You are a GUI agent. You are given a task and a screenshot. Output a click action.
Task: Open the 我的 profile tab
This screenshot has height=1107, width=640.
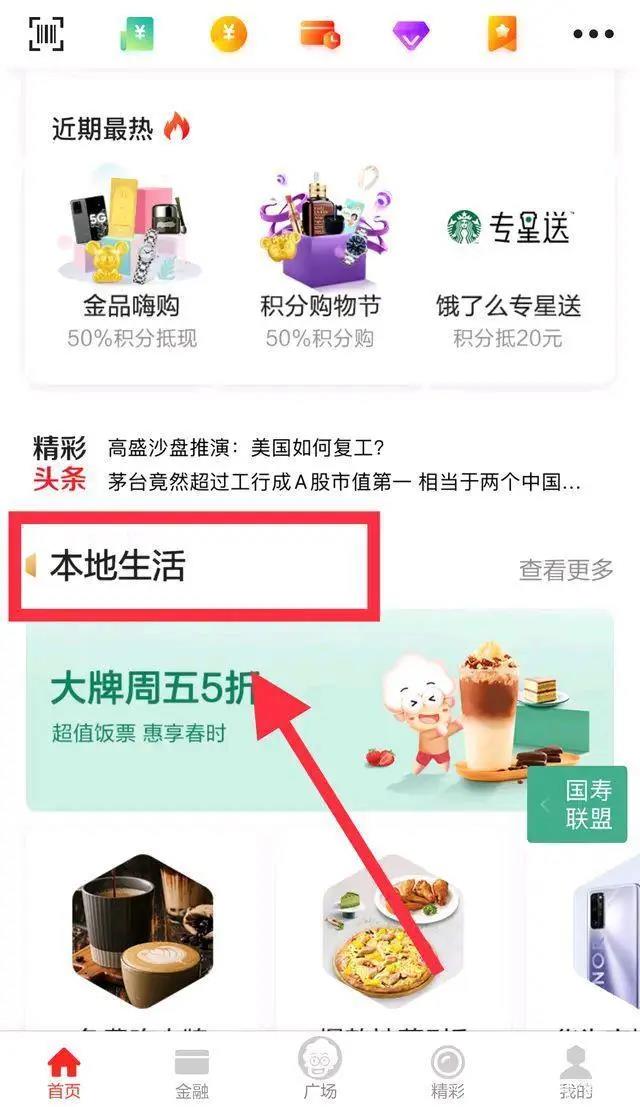(x=575, y=1072)
